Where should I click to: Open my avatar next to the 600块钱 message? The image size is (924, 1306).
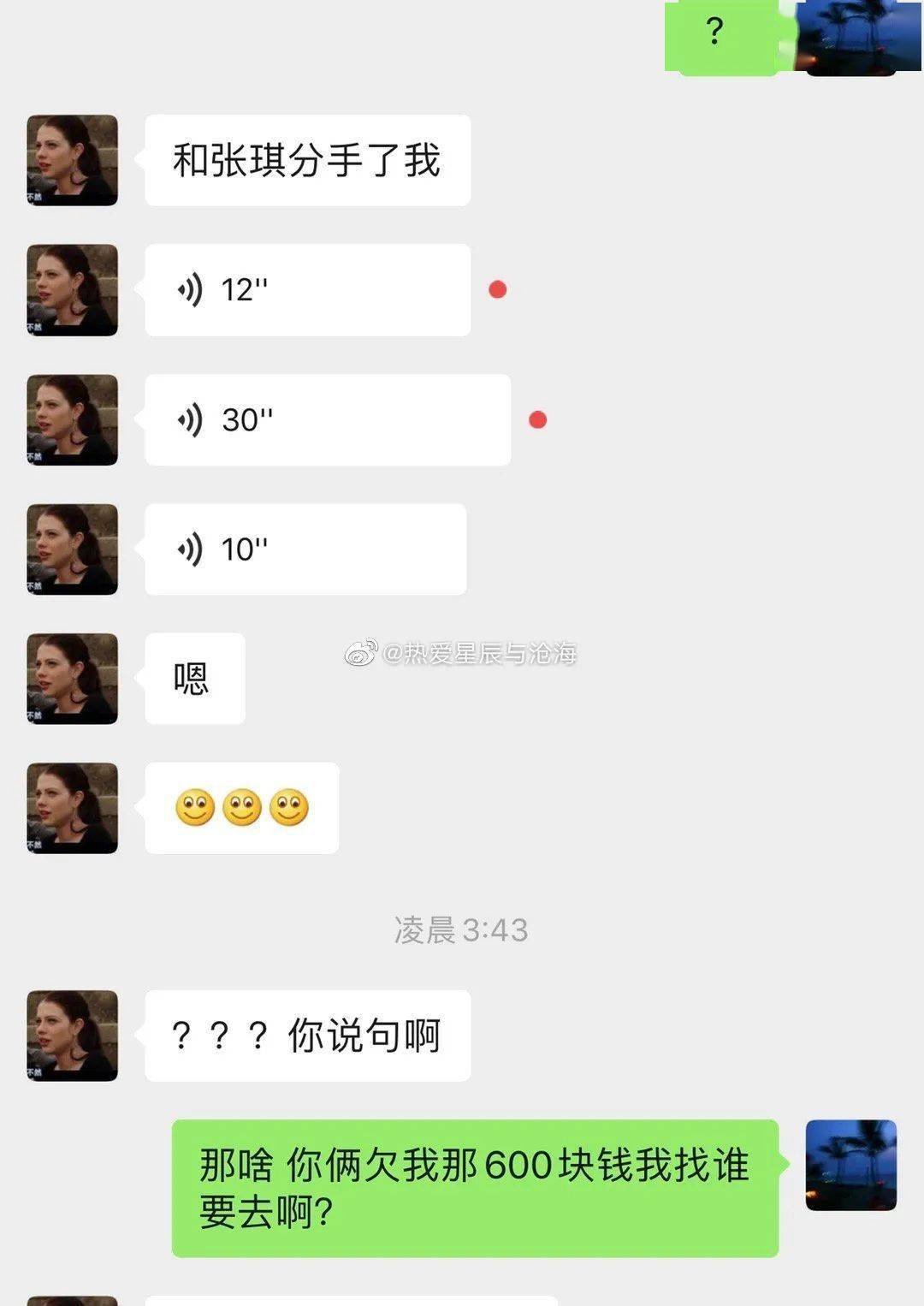(850, 1165)
